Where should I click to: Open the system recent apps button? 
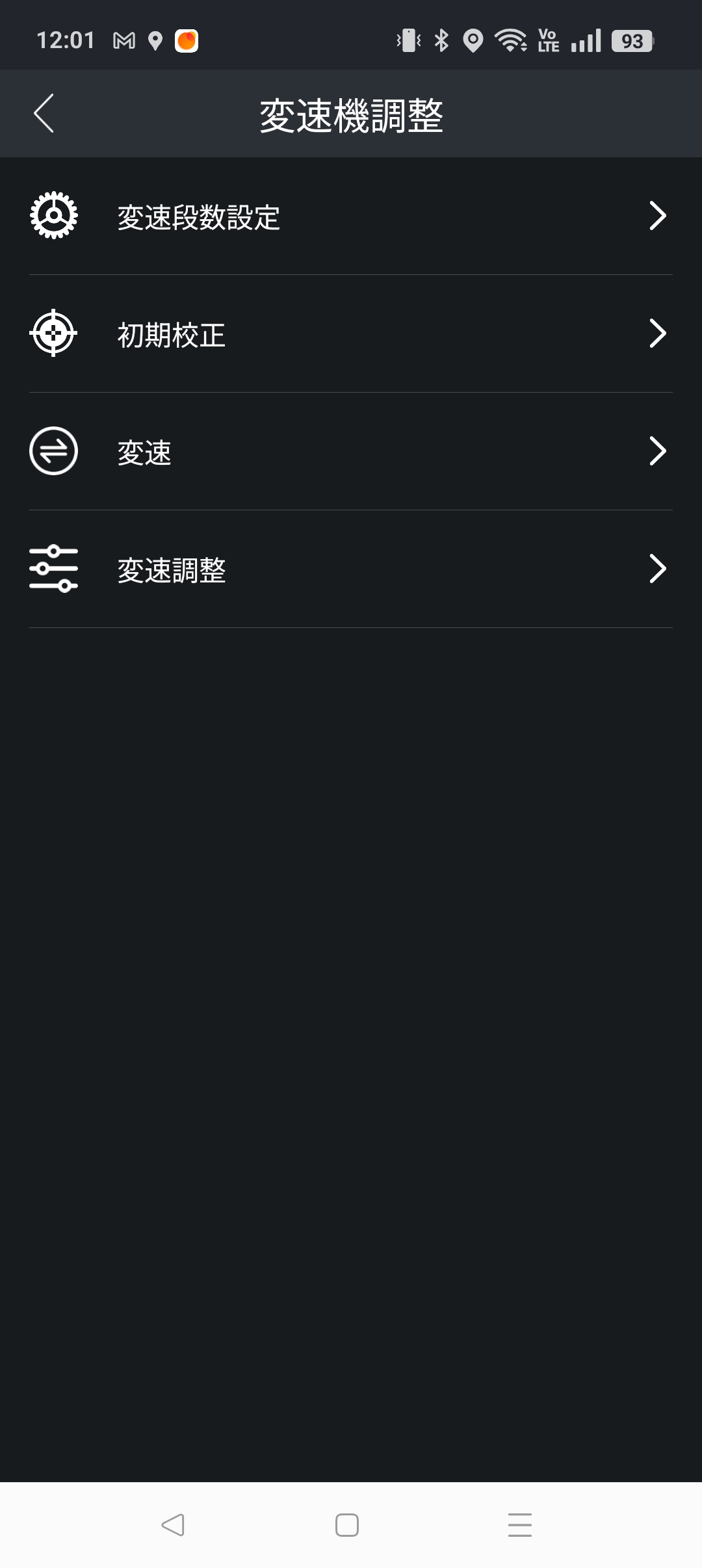point(520,1525)
